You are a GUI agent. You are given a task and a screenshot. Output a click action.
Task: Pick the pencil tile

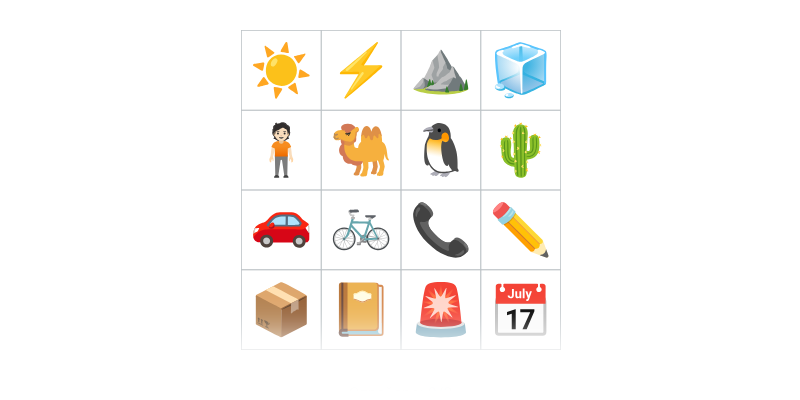[521, 230]
